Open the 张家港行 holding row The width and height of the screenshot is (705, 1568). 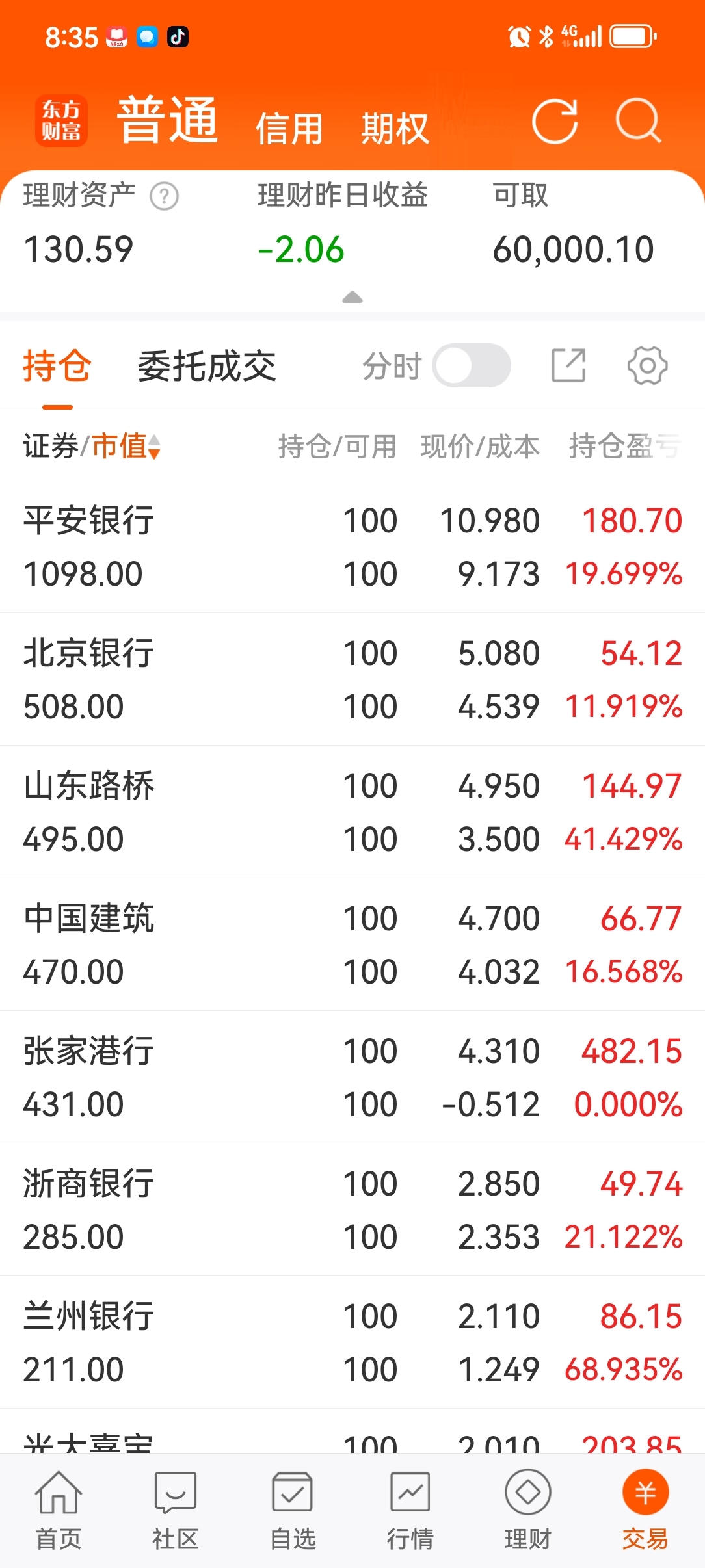click(x=352, y=1077)
